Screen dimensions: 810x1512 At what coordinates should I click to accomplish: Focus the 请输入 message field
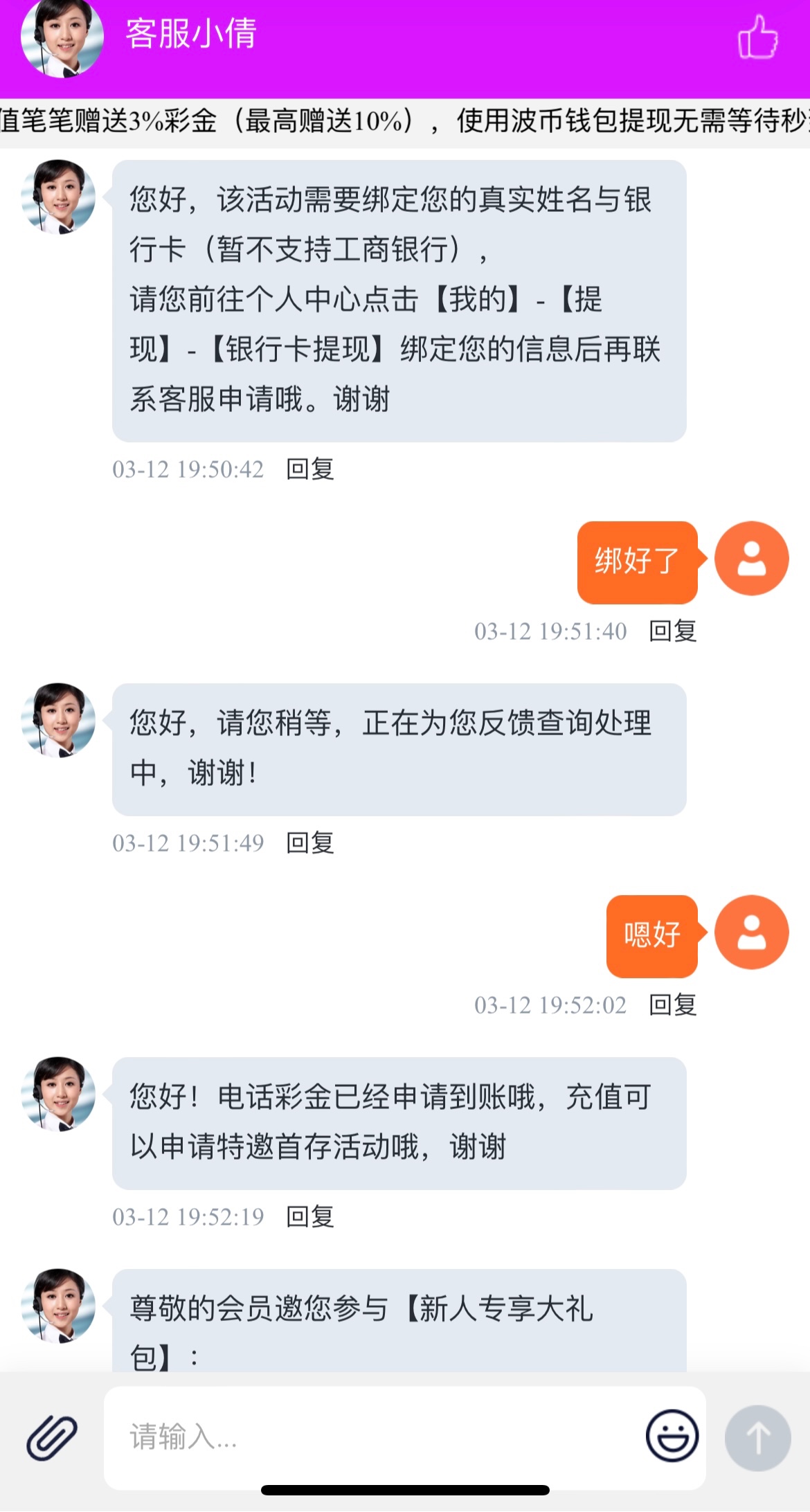[374, 1437]
